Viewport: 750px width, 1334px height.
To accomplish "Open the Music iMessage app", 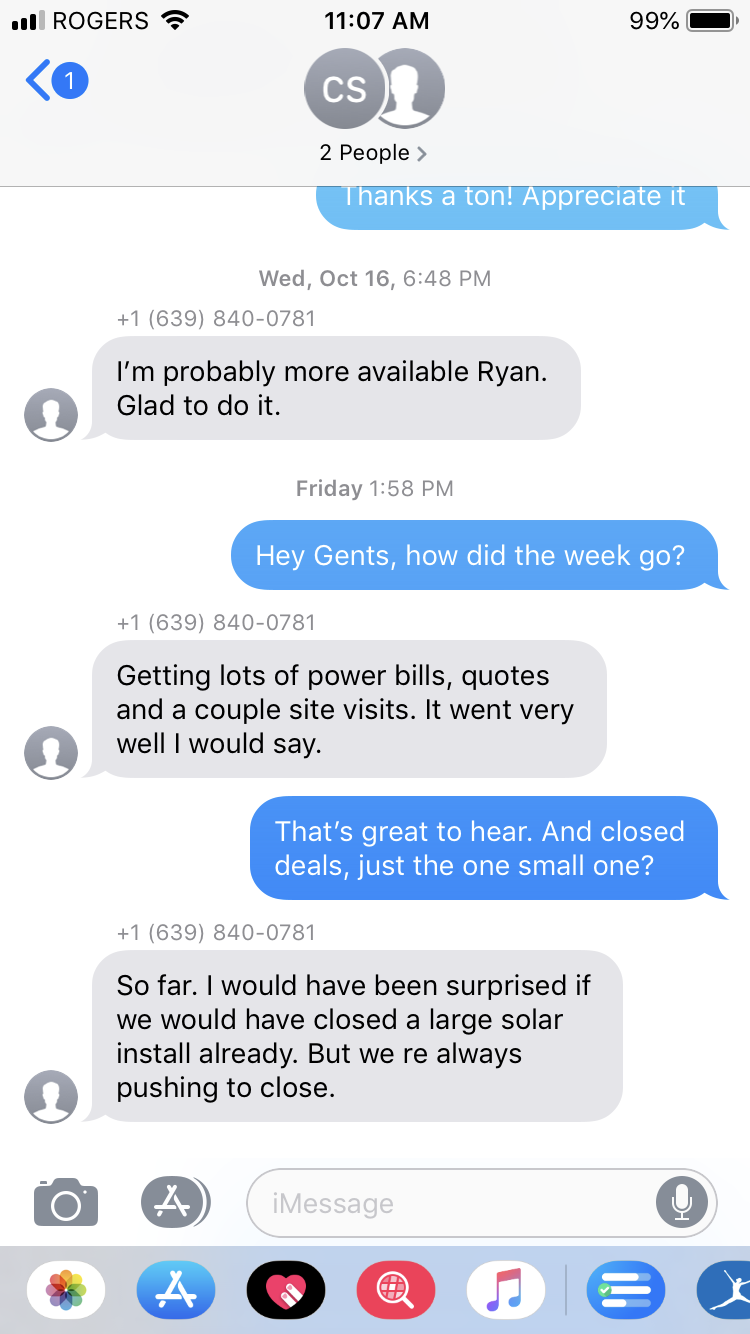I will [x=506, y=1290].
